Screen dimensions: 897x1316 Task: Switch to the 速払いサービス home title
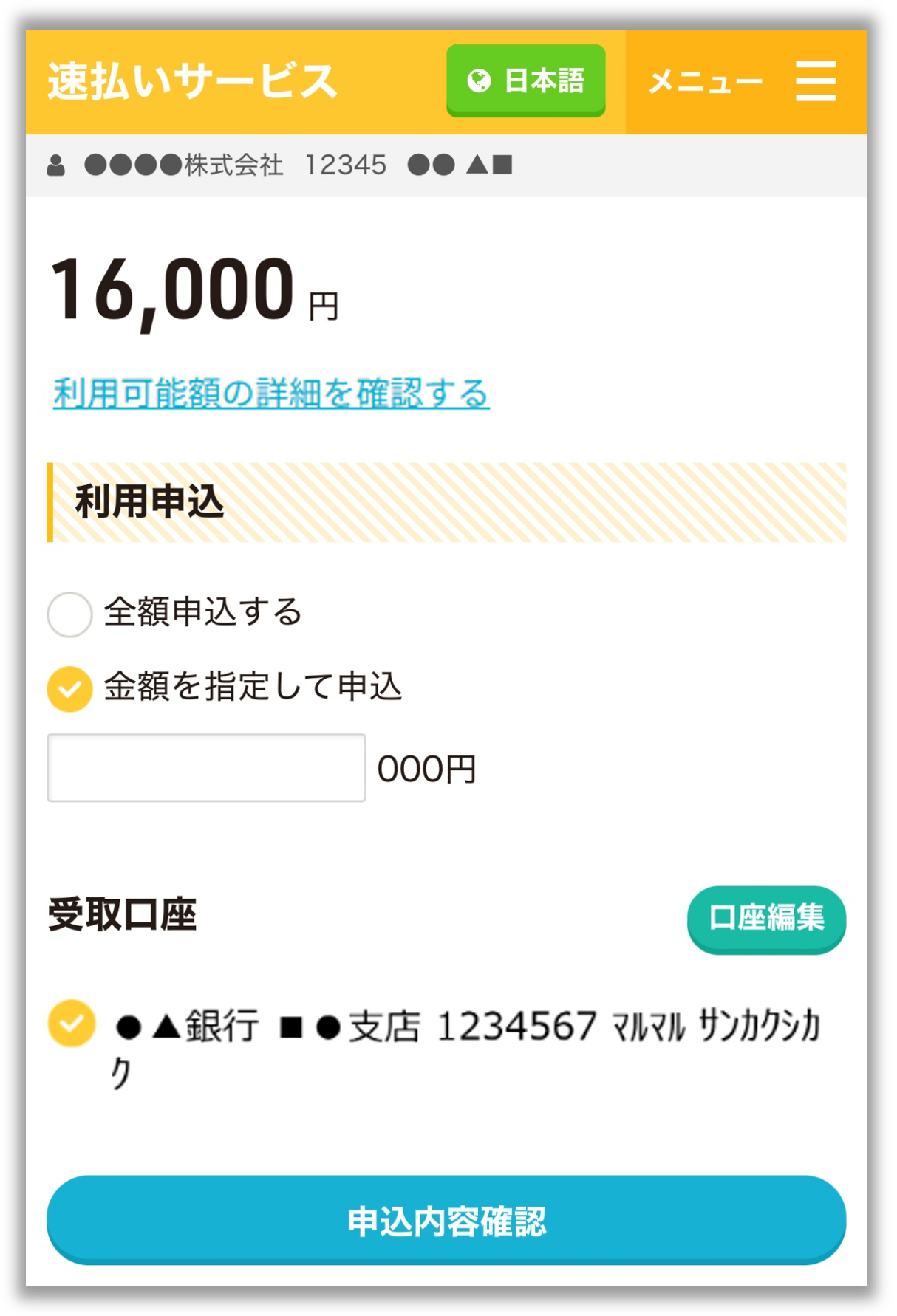(x=191, y=81)
